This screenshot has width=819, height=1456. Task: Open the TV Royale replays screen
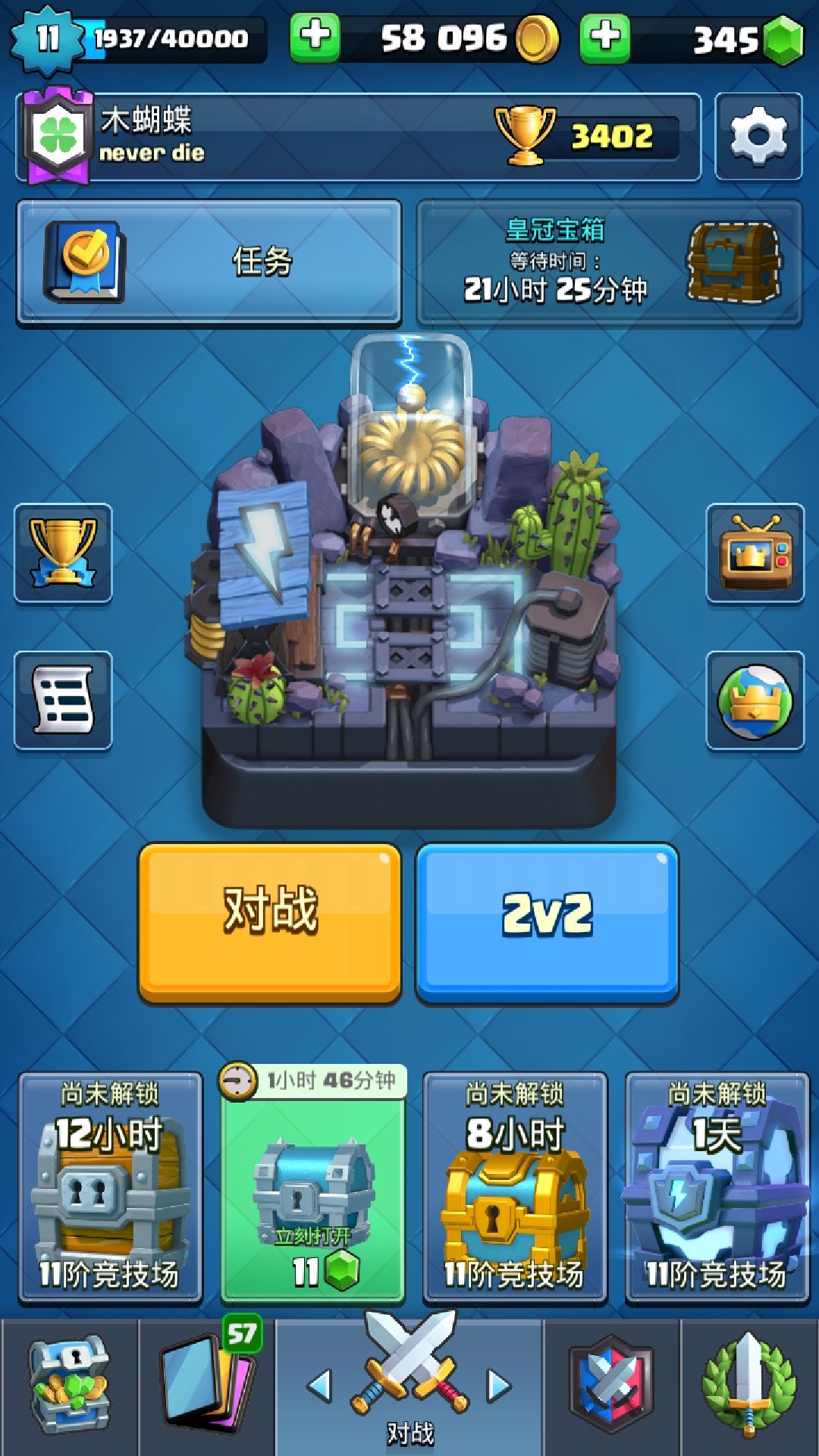(756, 551)
